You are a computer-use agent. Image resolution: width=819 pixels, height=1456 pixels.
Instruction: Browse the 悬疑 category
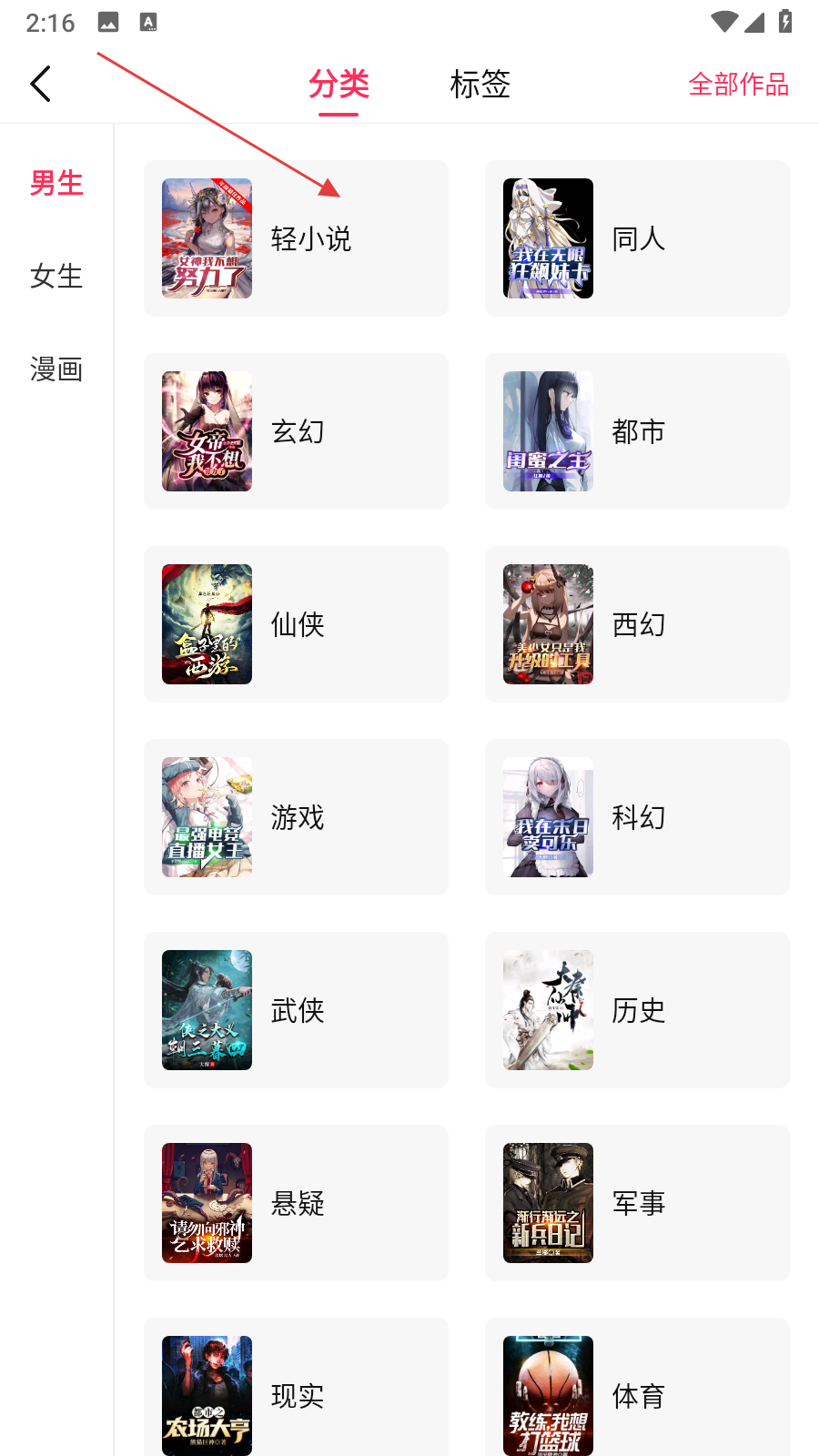[x=296, y=1203]
